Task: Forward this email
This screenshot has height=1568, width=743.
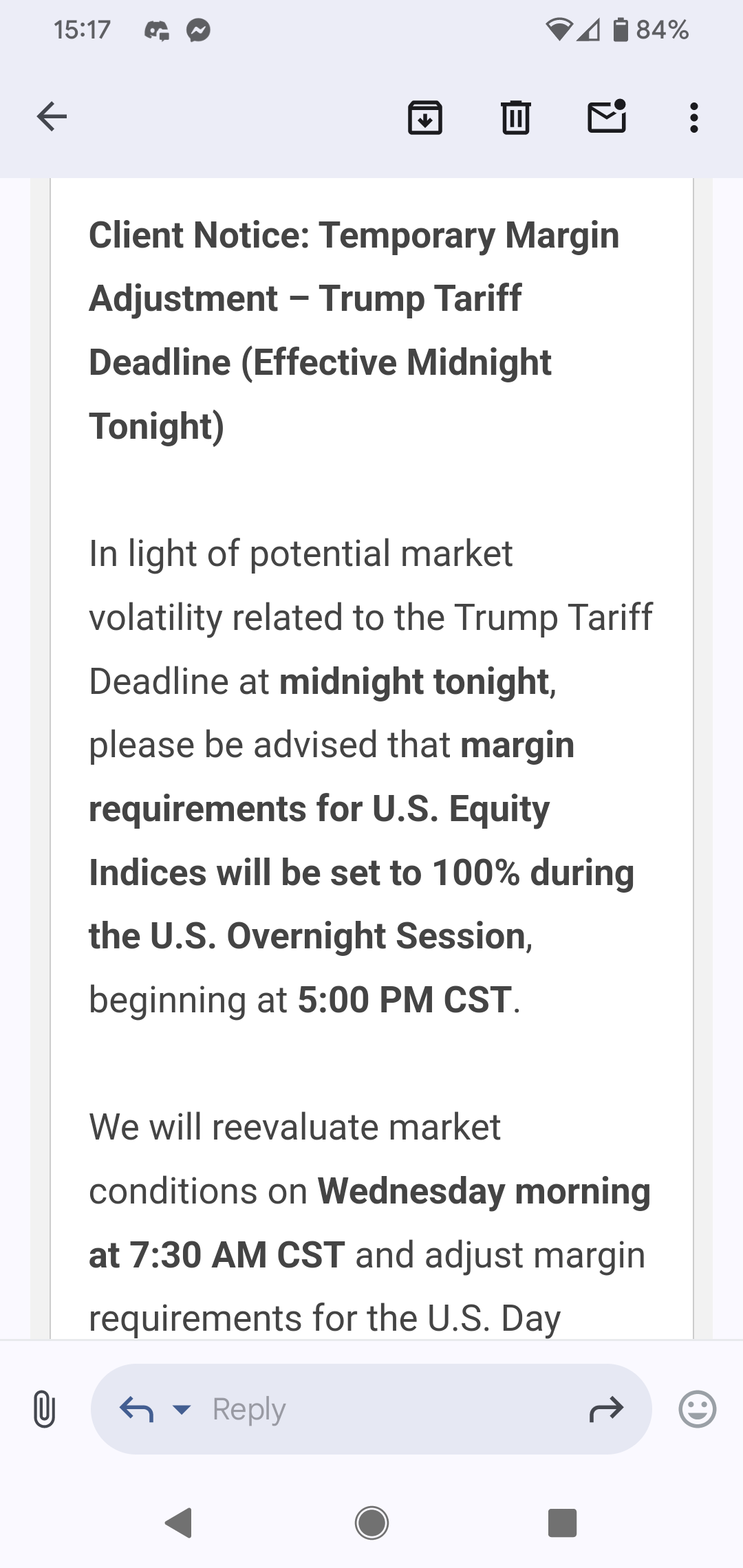Action: click(606, 1409)
